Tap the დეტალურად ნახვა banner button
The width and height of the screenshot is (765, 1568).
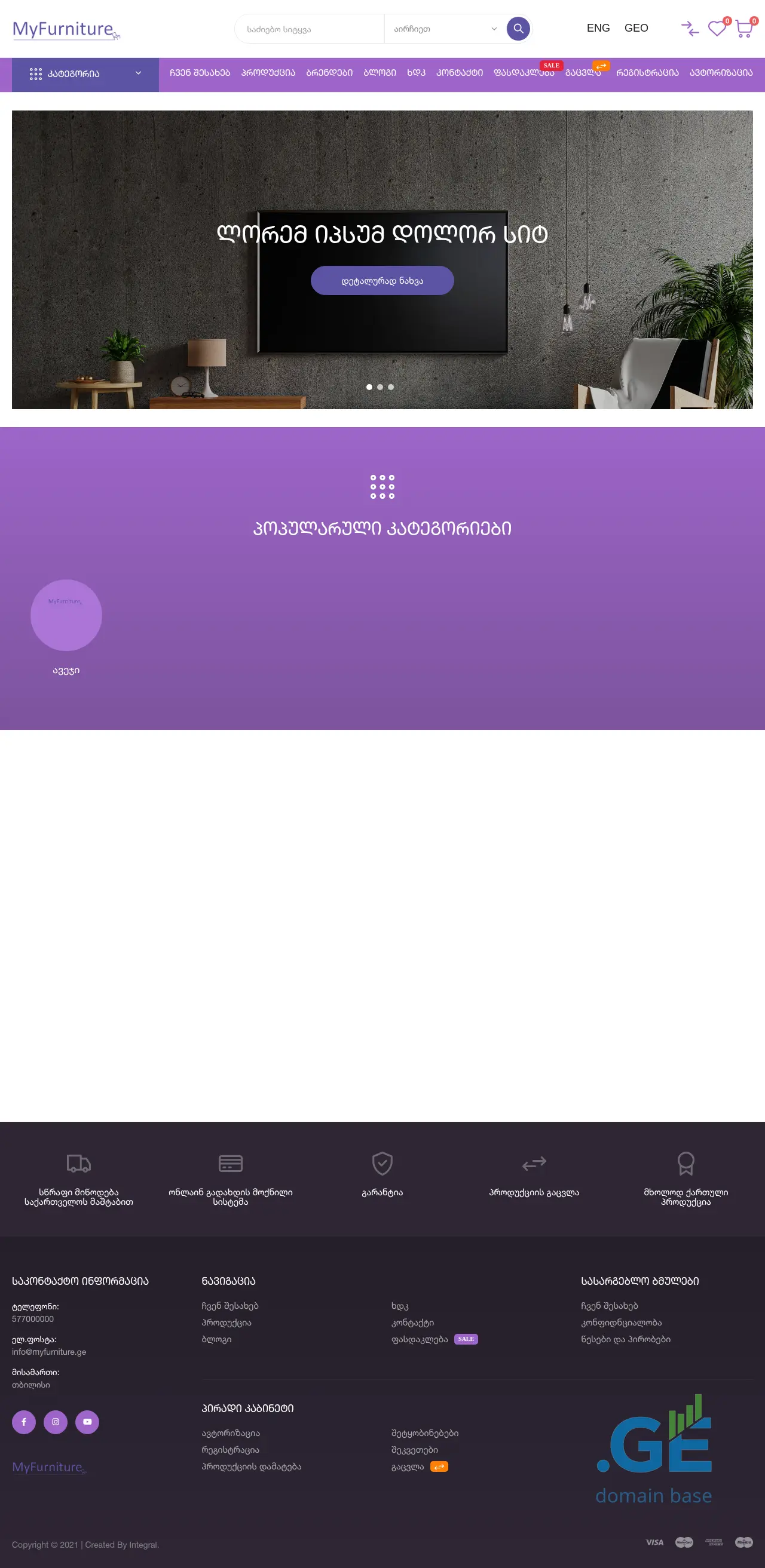pos(382,281)
